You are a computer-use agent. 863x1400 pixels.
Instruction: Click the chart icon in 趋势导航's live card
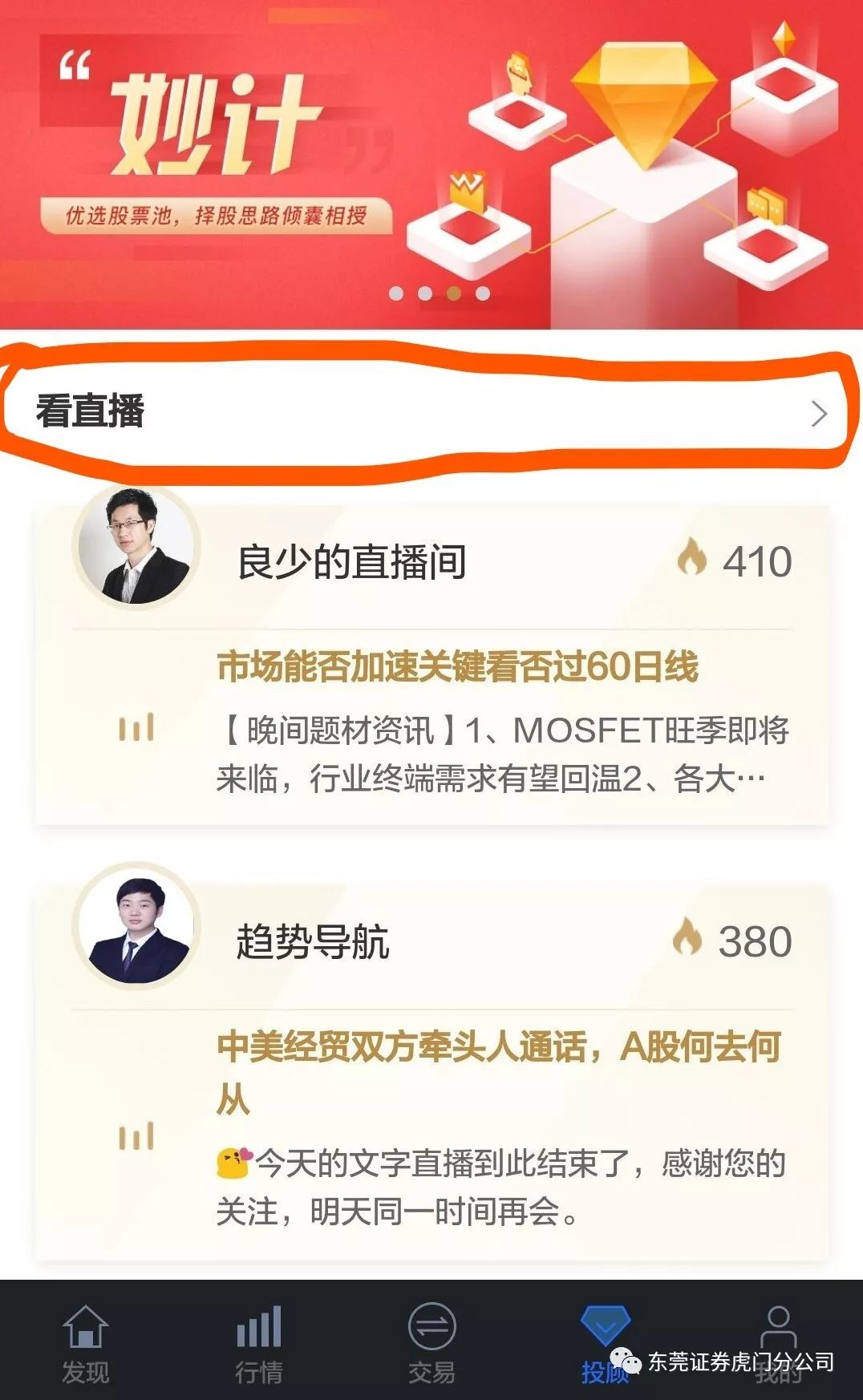coord(136,1134)
